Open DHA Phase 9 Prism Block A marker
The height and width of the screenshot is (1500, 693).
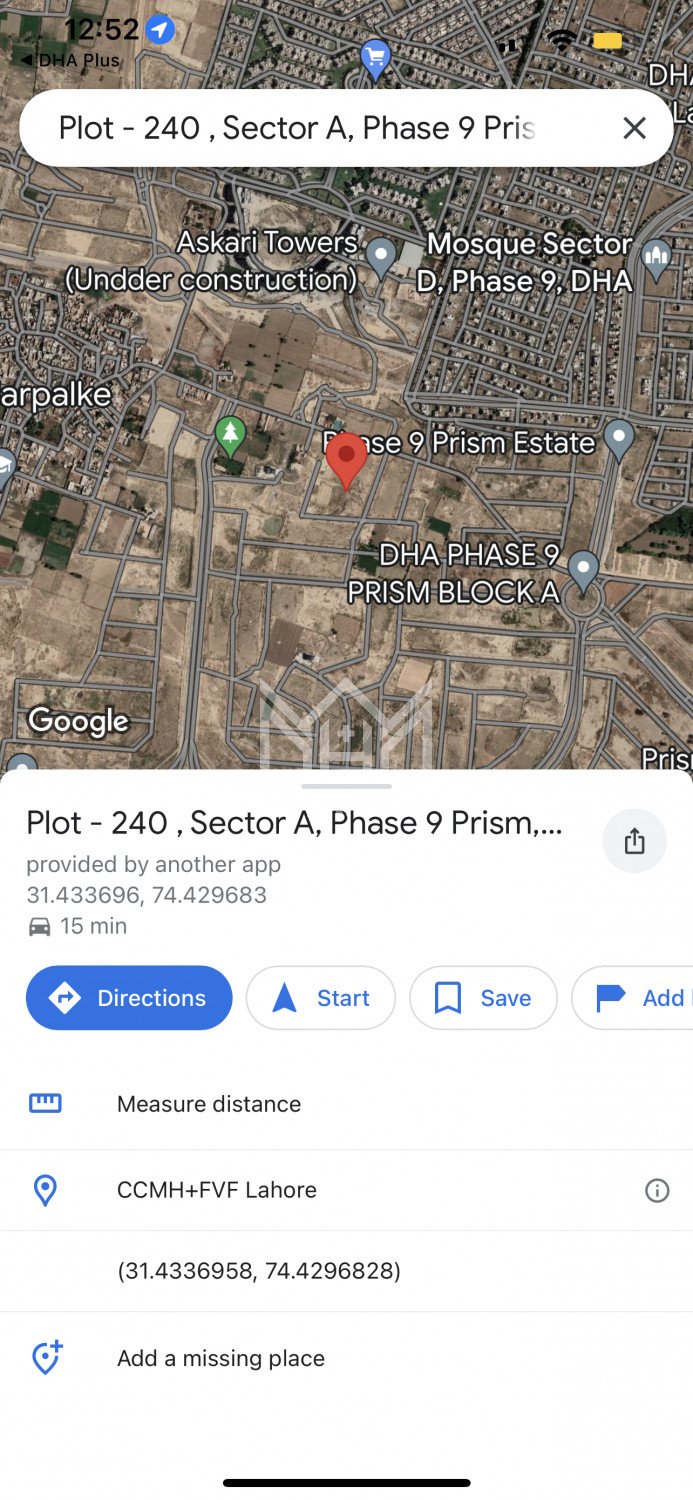(583, 569)
